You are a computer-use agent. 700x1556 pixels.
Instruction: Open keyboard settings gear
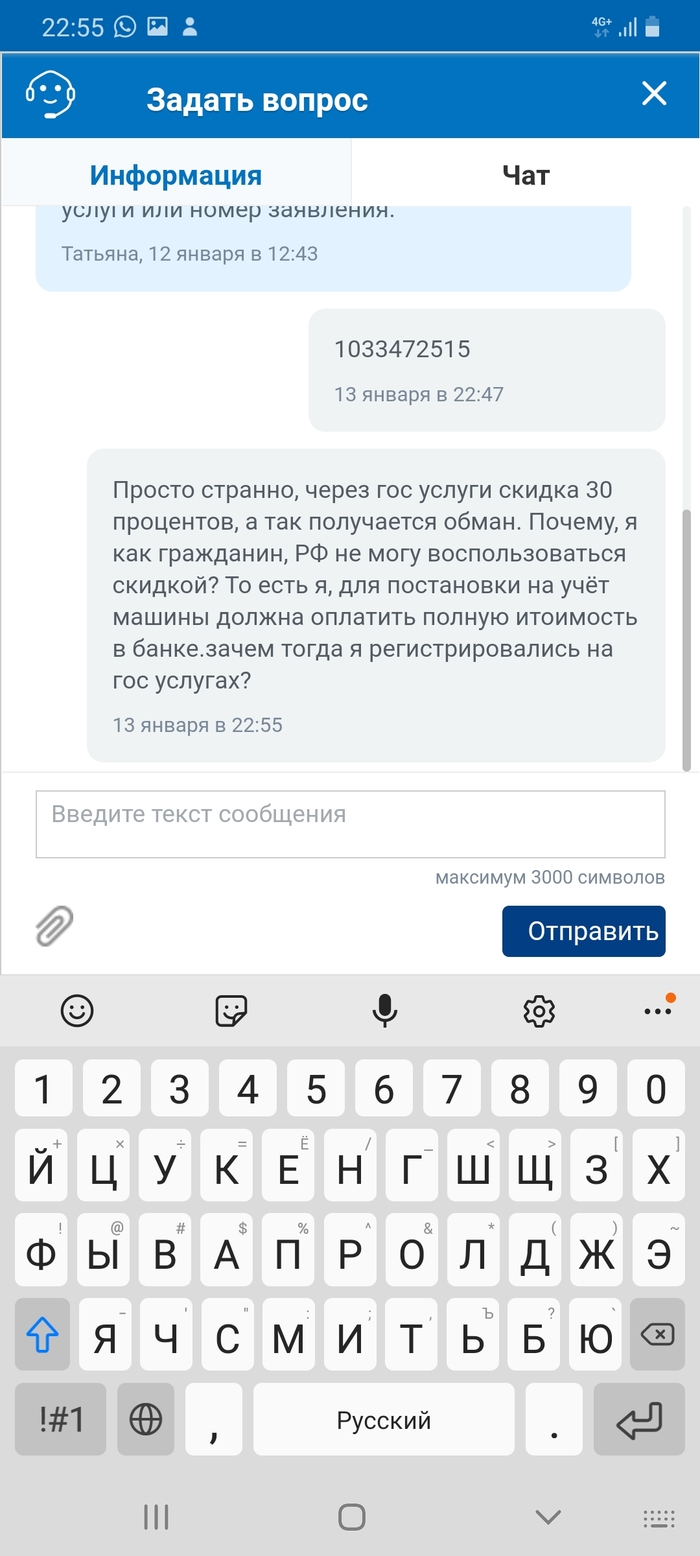click(539, 1011)
